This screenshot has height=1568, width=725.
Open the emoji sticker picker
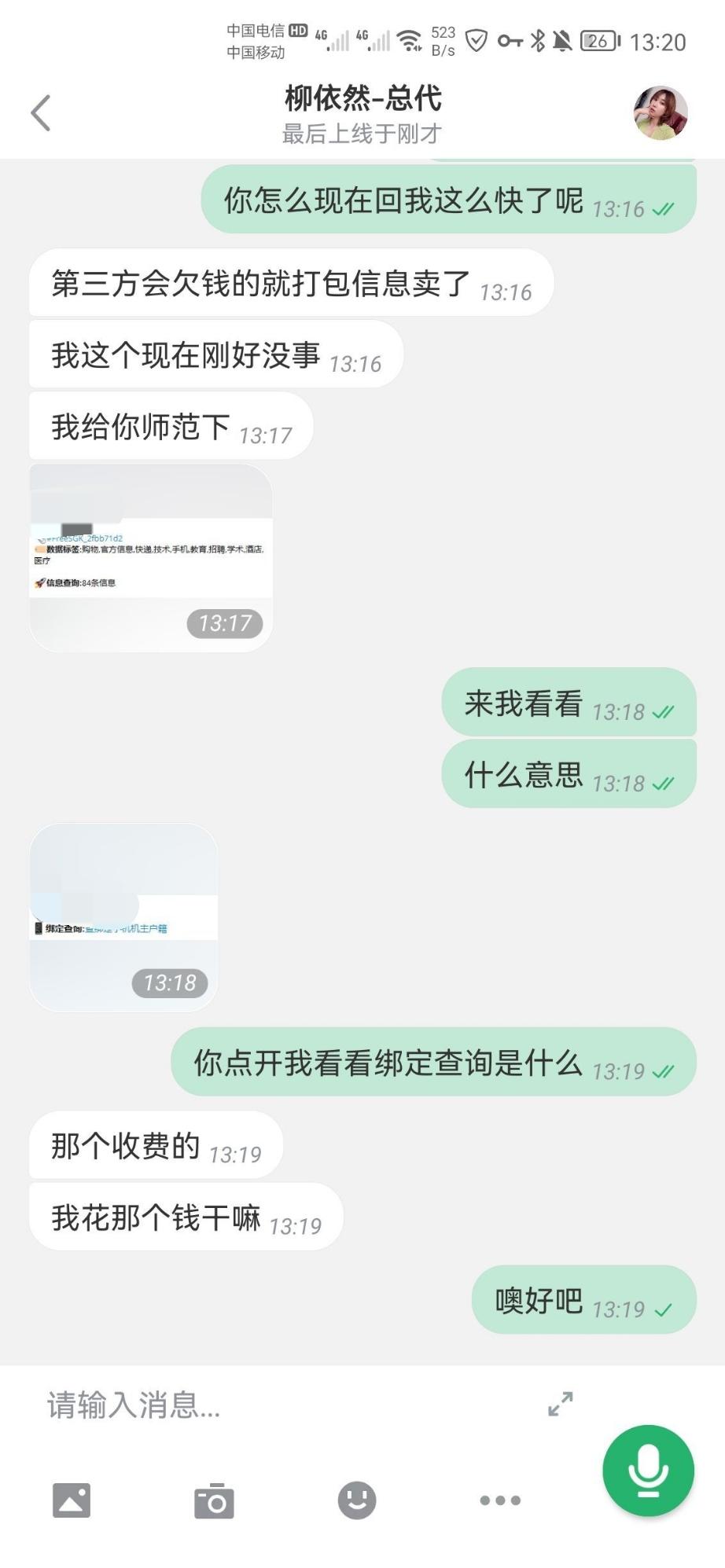tap(356, 1498)
